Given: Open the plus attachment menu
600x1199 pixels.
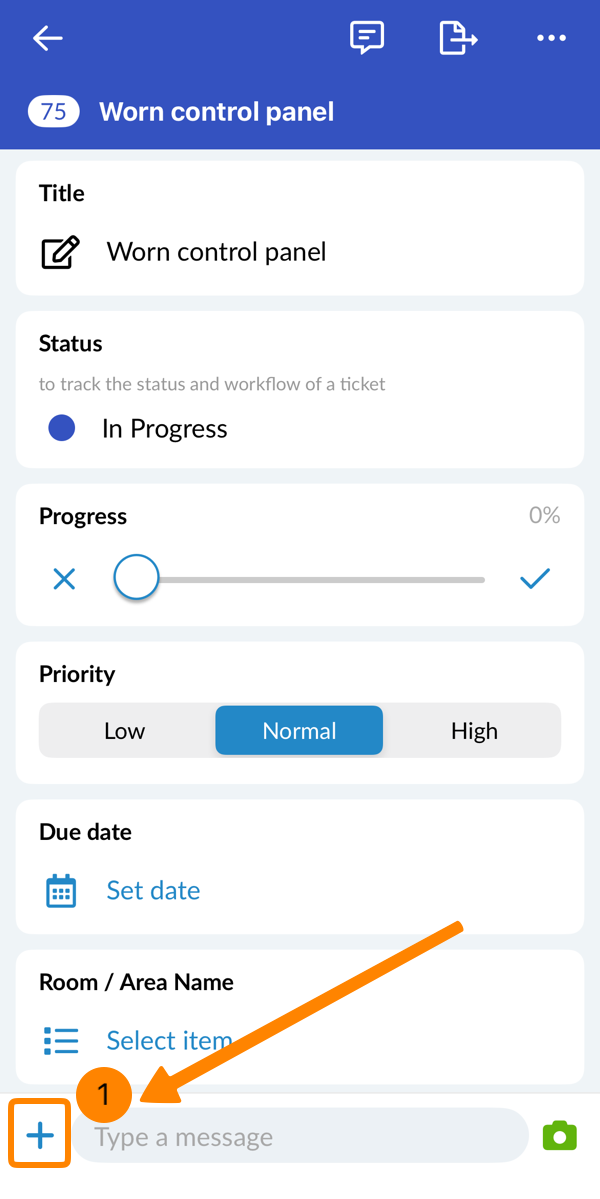Looking at the screenshot, I should tap(40, 1135).
